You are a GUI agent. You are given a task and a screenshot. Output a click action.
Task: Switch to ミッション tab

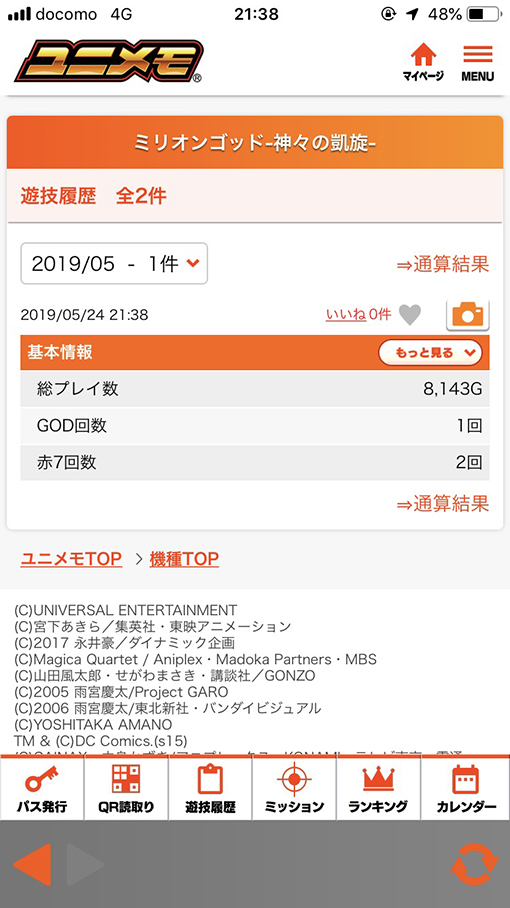point(294,788)
